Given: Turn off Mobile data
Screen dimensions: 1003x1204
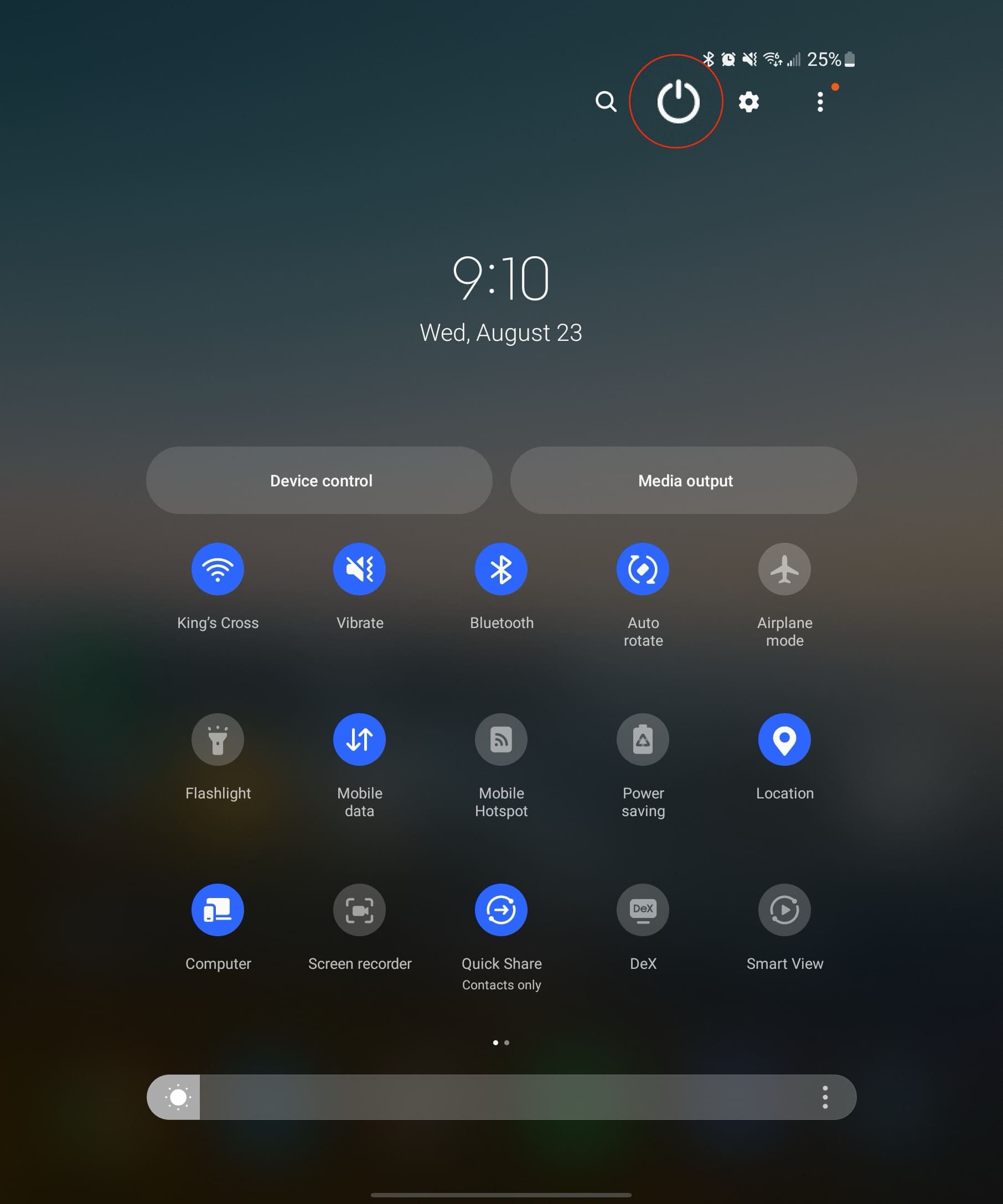Looking at the screenshot, I should [x=360, y=740].
